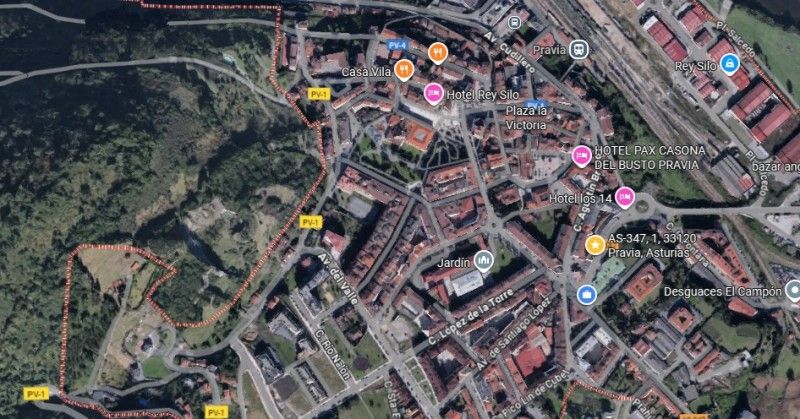This screenshot has height=419, width=800.
Task: Open the Rey Silo shopping pin
Action: [730, 64]
